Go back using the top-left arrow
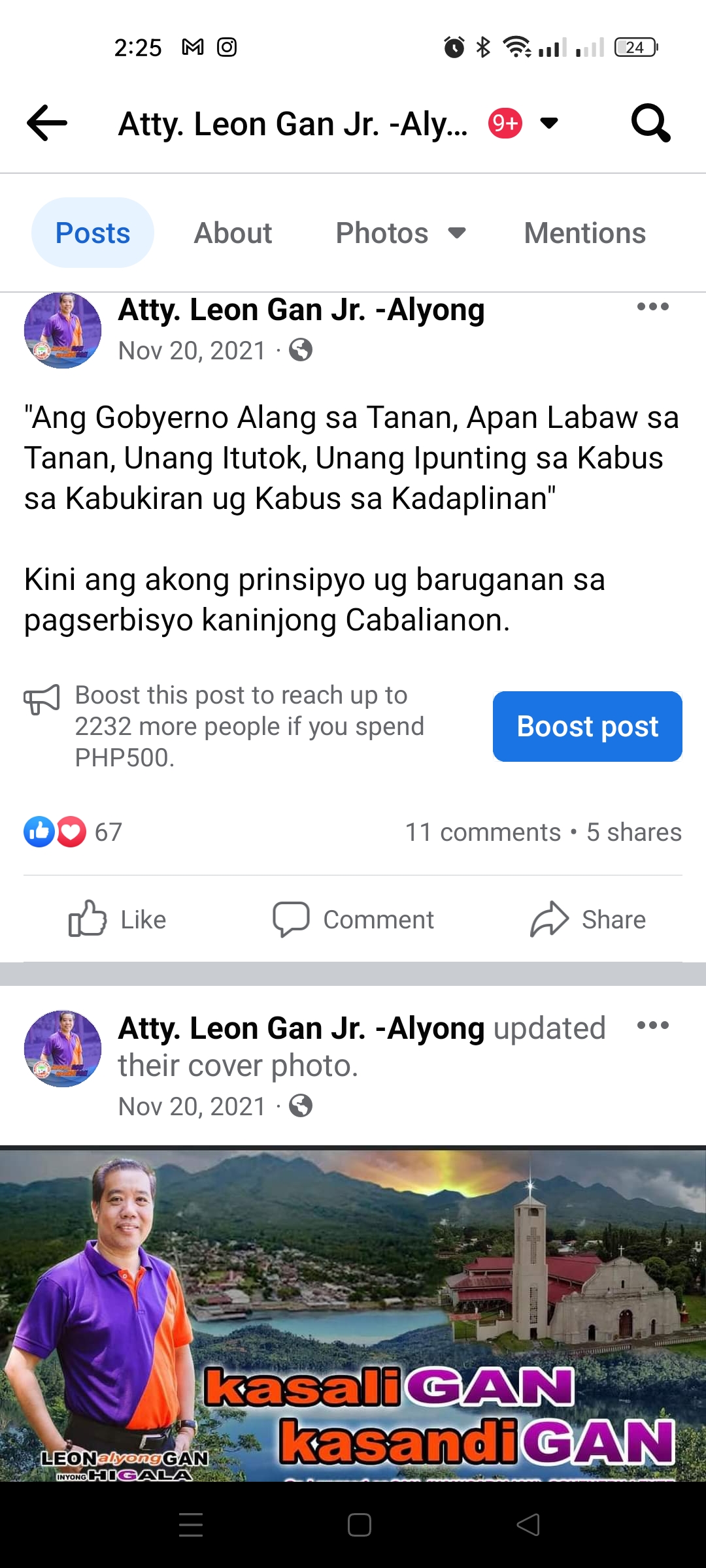Viewport: 706px width, 1568px height. click(x=47, y=123)
